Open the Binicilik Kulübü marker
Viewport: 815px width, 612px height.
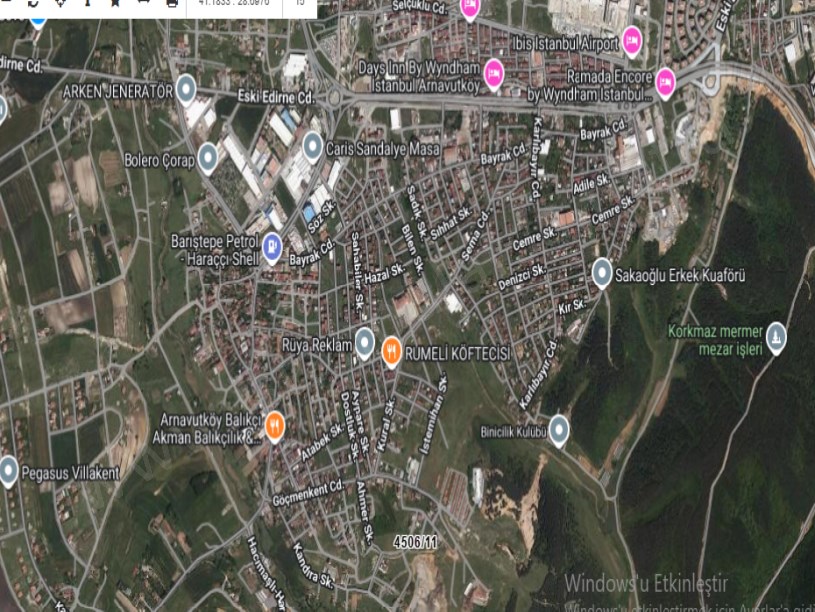tap(559, 429)
